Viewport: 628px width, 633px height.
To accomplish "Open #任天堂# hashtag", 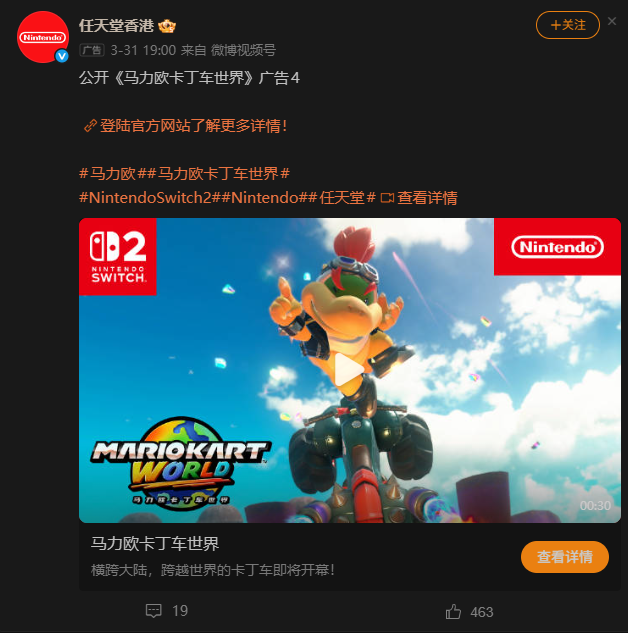I will pos(342,197).
